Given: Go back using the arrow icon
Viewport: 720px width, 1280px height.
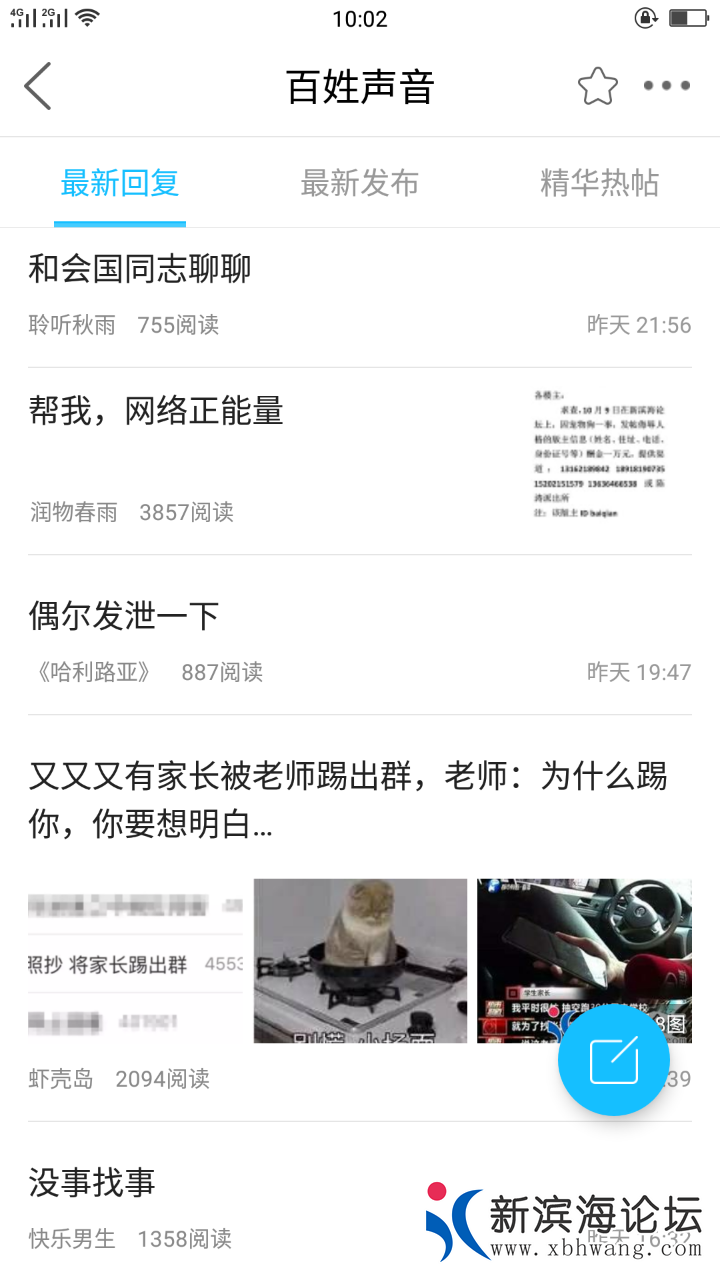Looking at the screenshot, I should tap(38, 86).
